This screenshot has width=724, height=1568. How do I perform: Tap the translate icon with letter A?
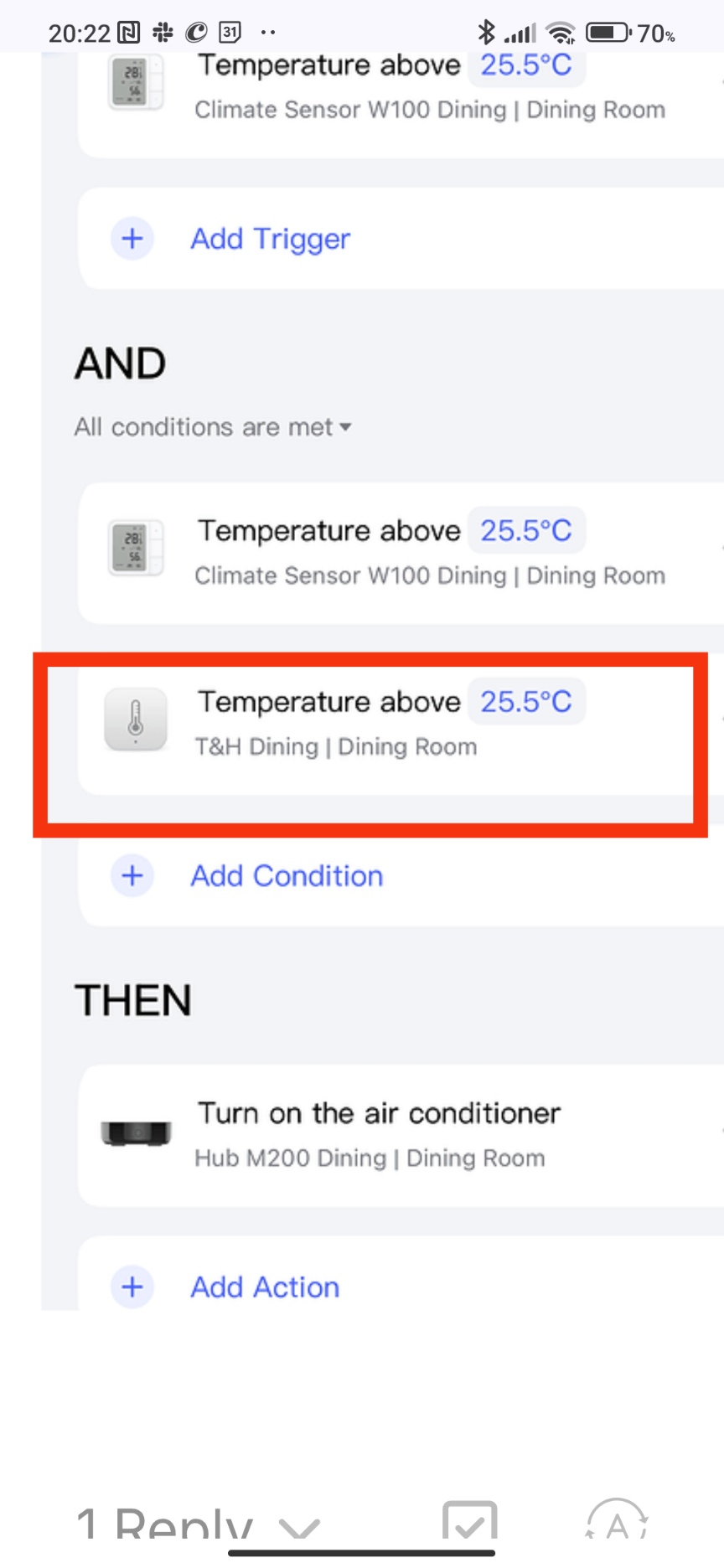(x=617, y=1521)
